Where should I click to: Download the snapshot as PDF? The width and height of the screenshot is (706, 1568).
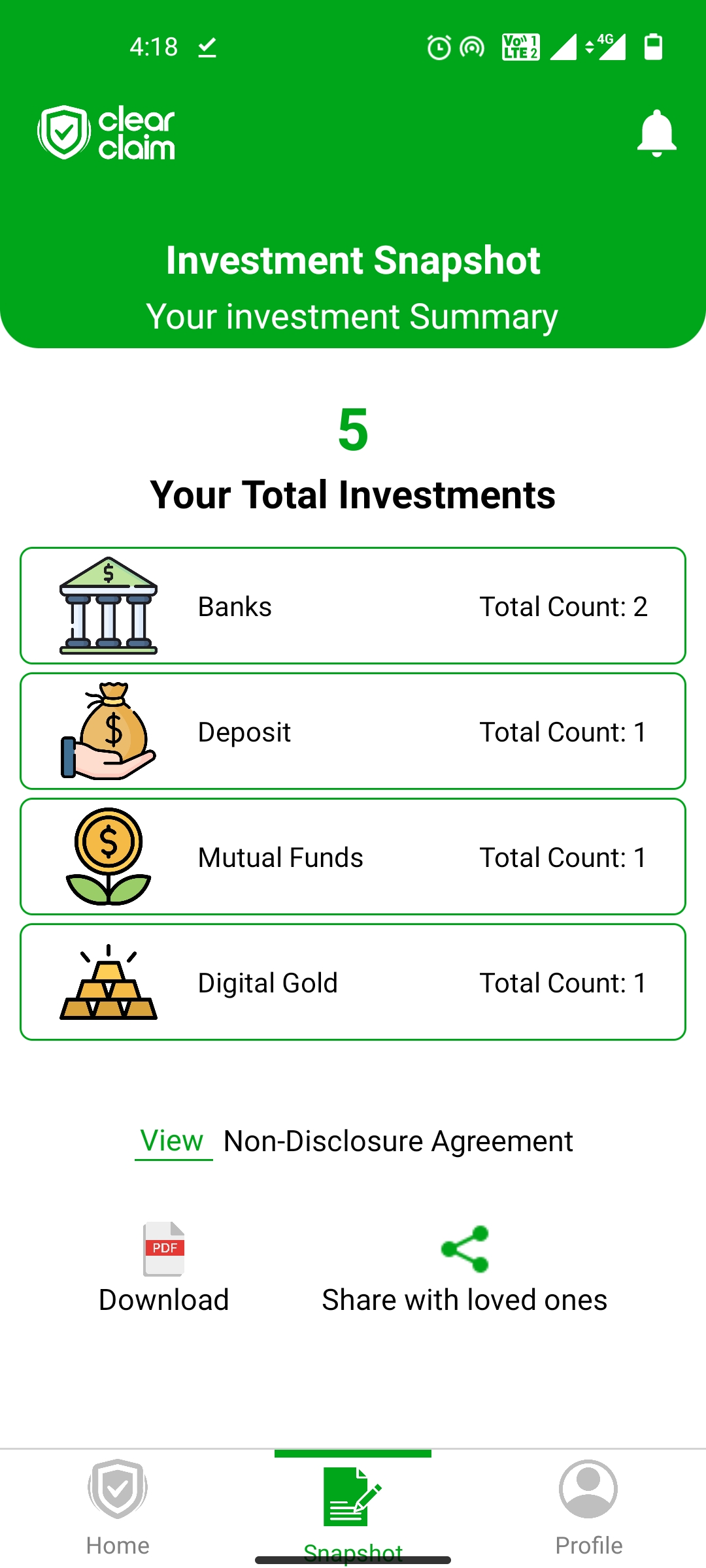click(164, 1269)
